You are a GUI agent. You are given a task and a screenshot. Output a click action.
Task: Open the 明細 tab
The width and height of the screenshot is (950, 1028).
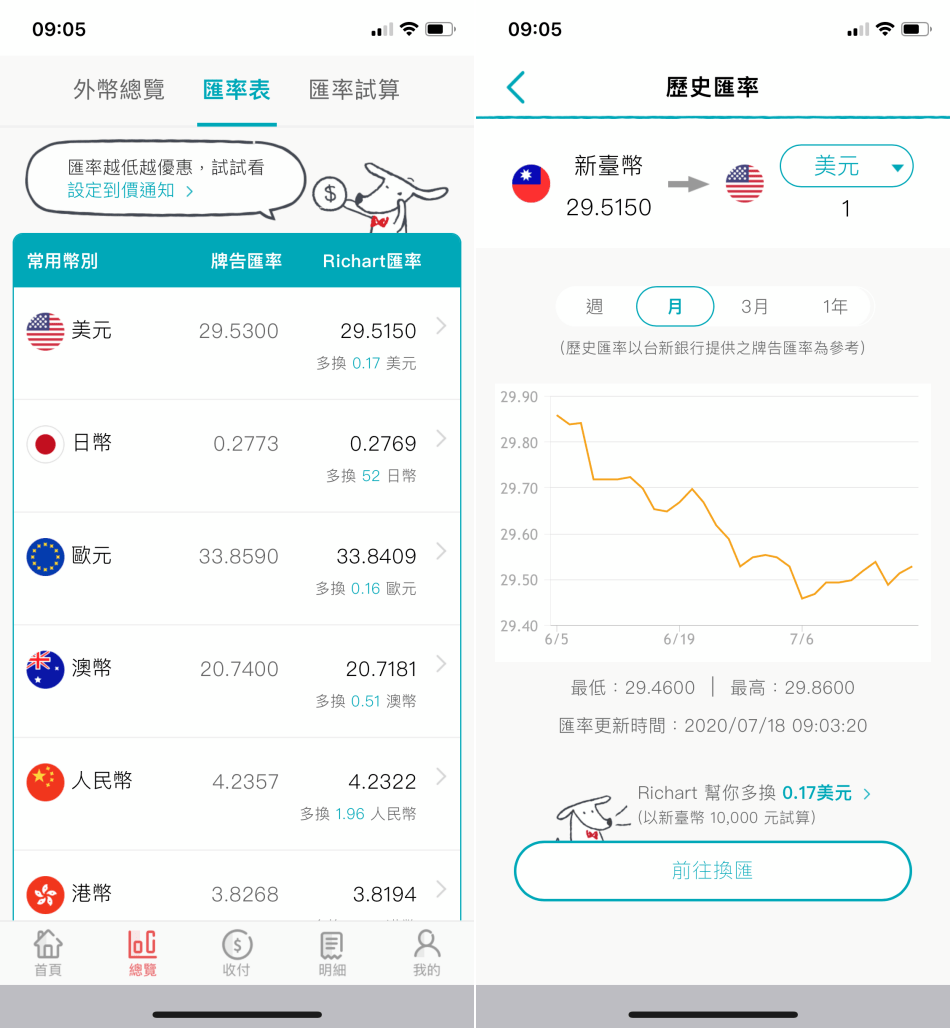tap(332, 952)
